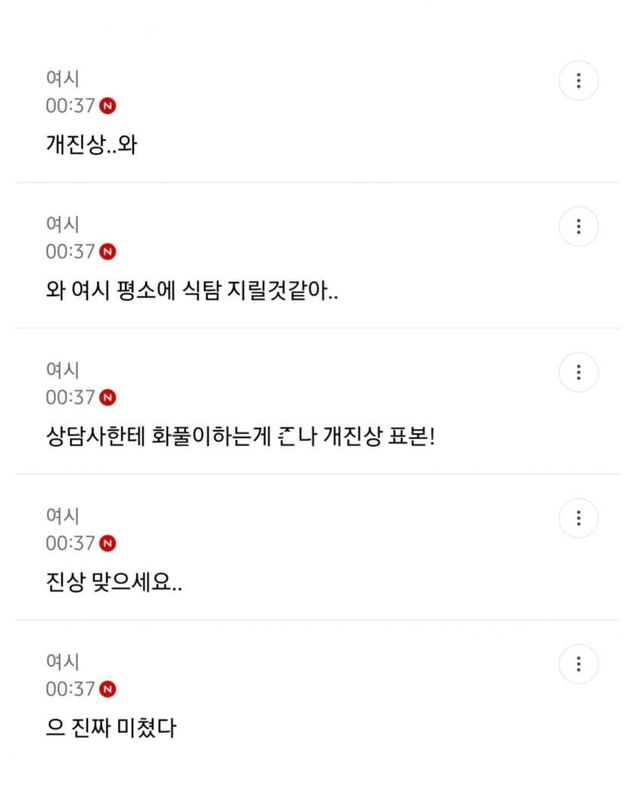Open the more options for comment "개진상..와"
The height and width of the screenshot is (800, 640).
tap(578, 81)
